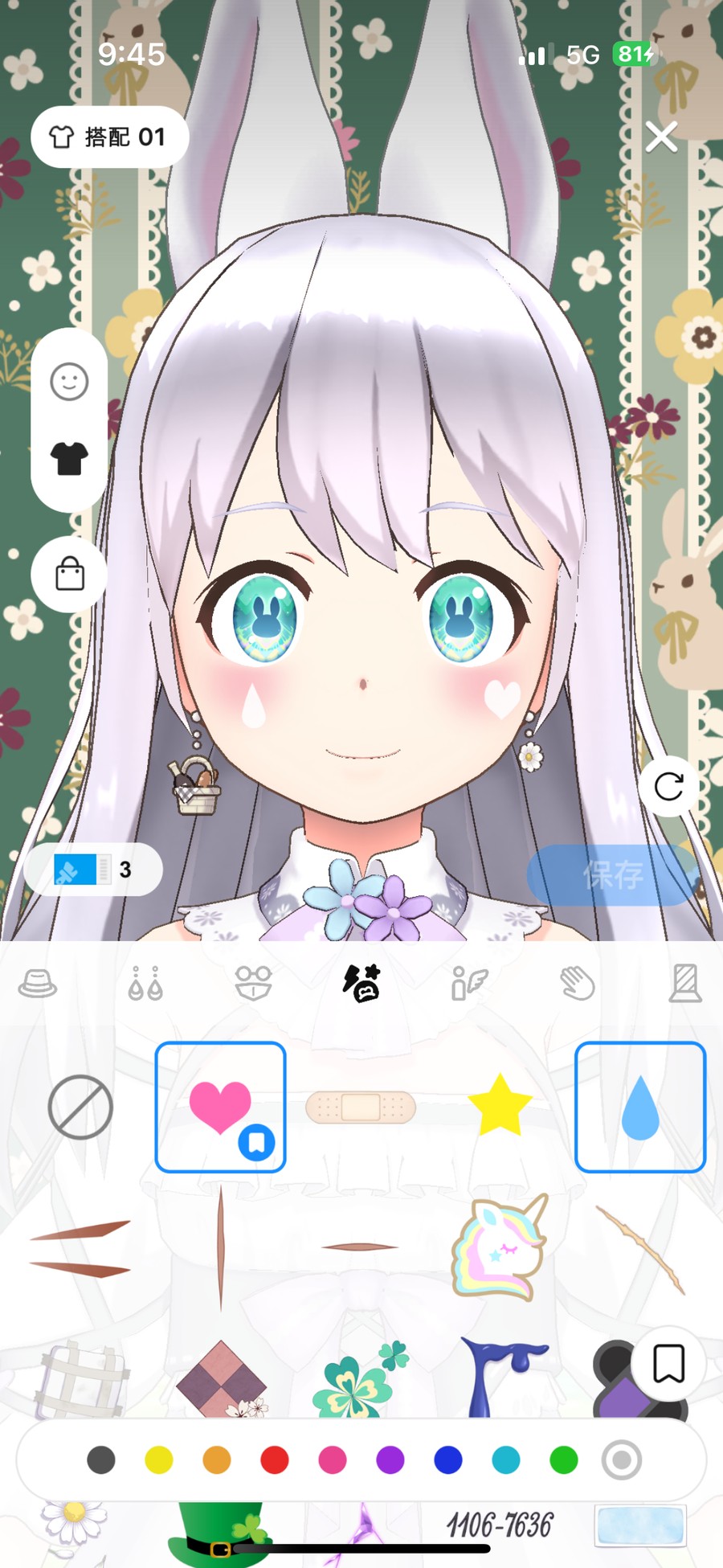Viewport: 723px width, 1568px height.
Task: Switch to the clothing t-shirt section
Action: 69,459
